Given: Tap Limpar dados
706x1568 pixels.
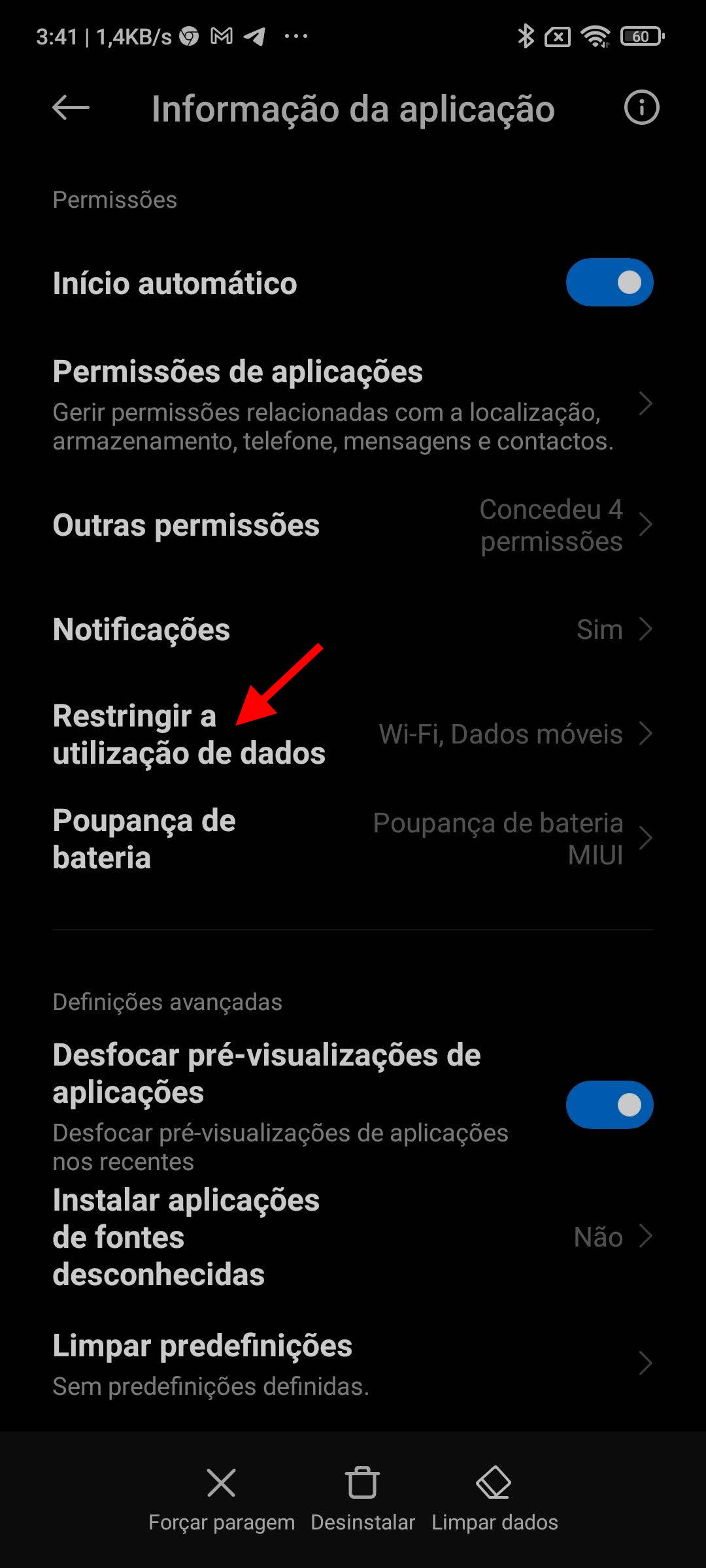Looking at the screenshot, I should 494,1499.
